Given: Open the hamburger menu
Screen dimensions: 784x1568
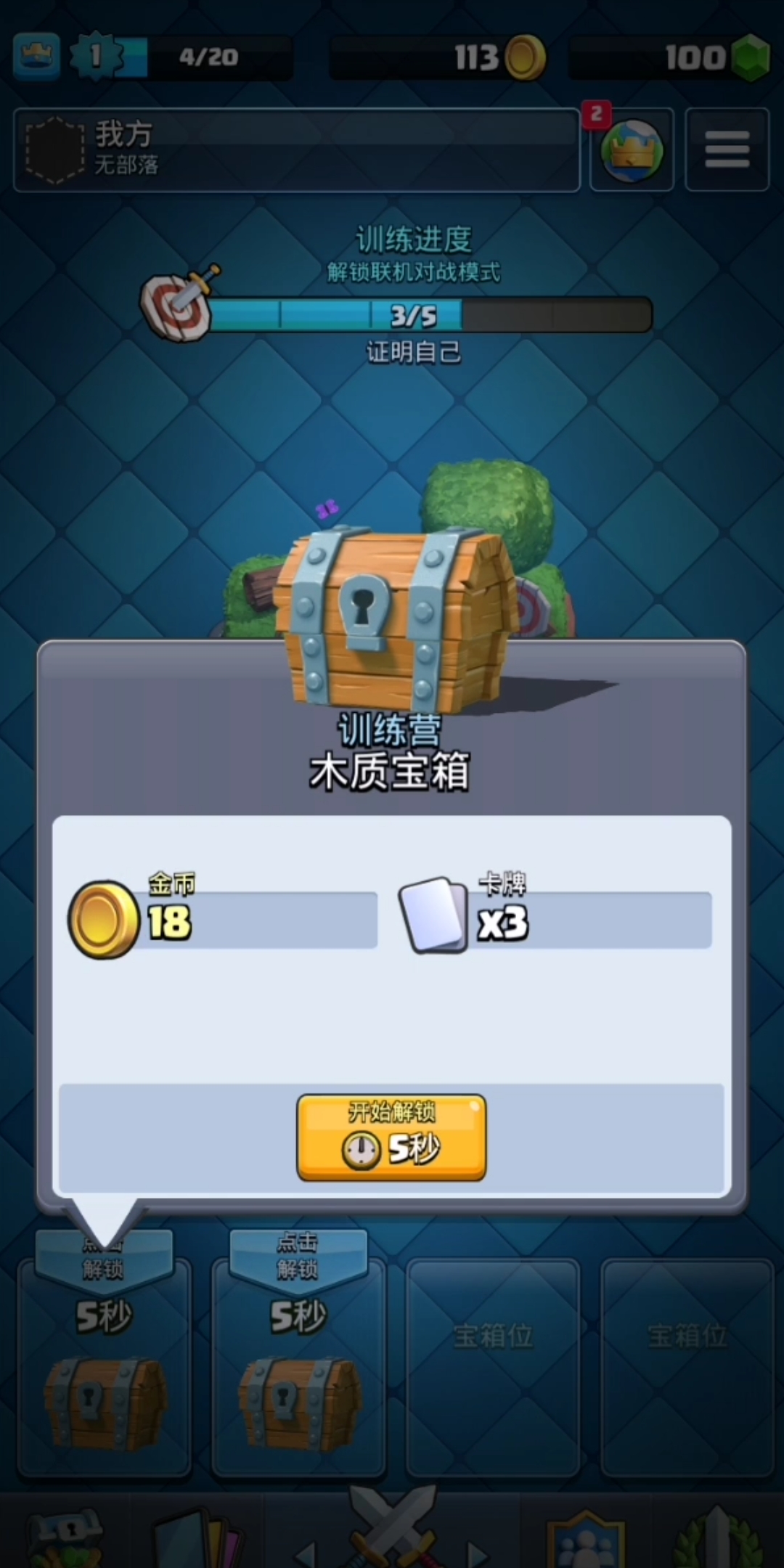Looking at the screenshot, I should point(727,150).
